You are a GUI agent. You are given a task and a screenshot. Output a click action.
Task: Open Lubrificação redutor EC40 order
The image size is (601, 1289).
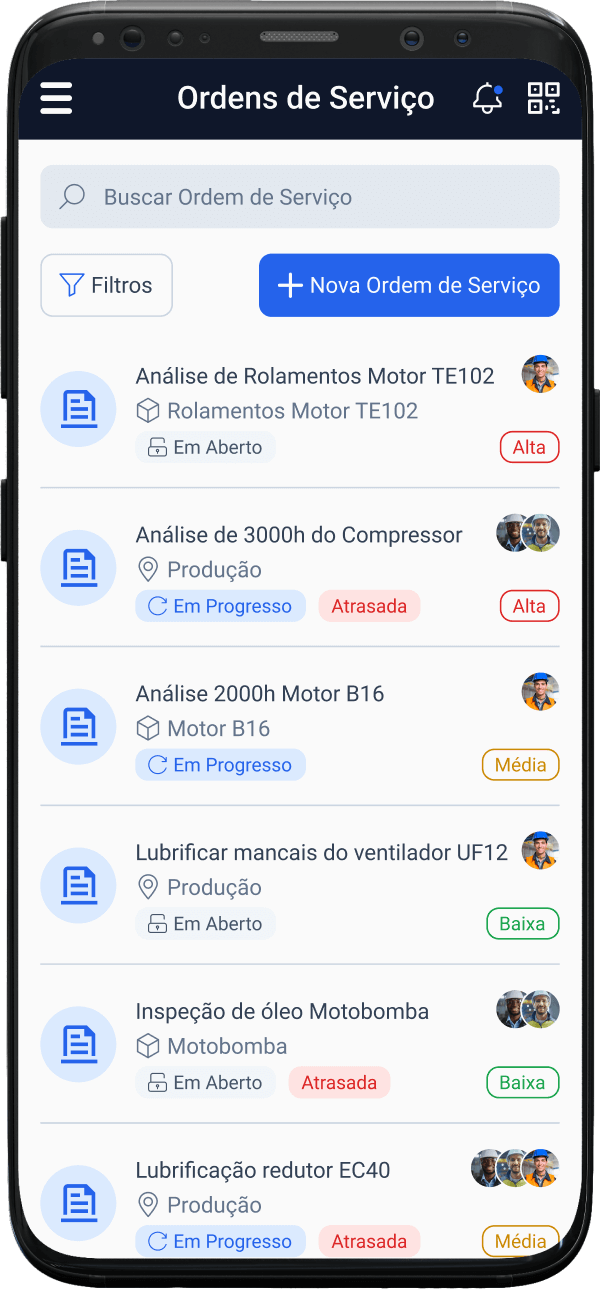pyautogui.click(x=263, y=1170)
